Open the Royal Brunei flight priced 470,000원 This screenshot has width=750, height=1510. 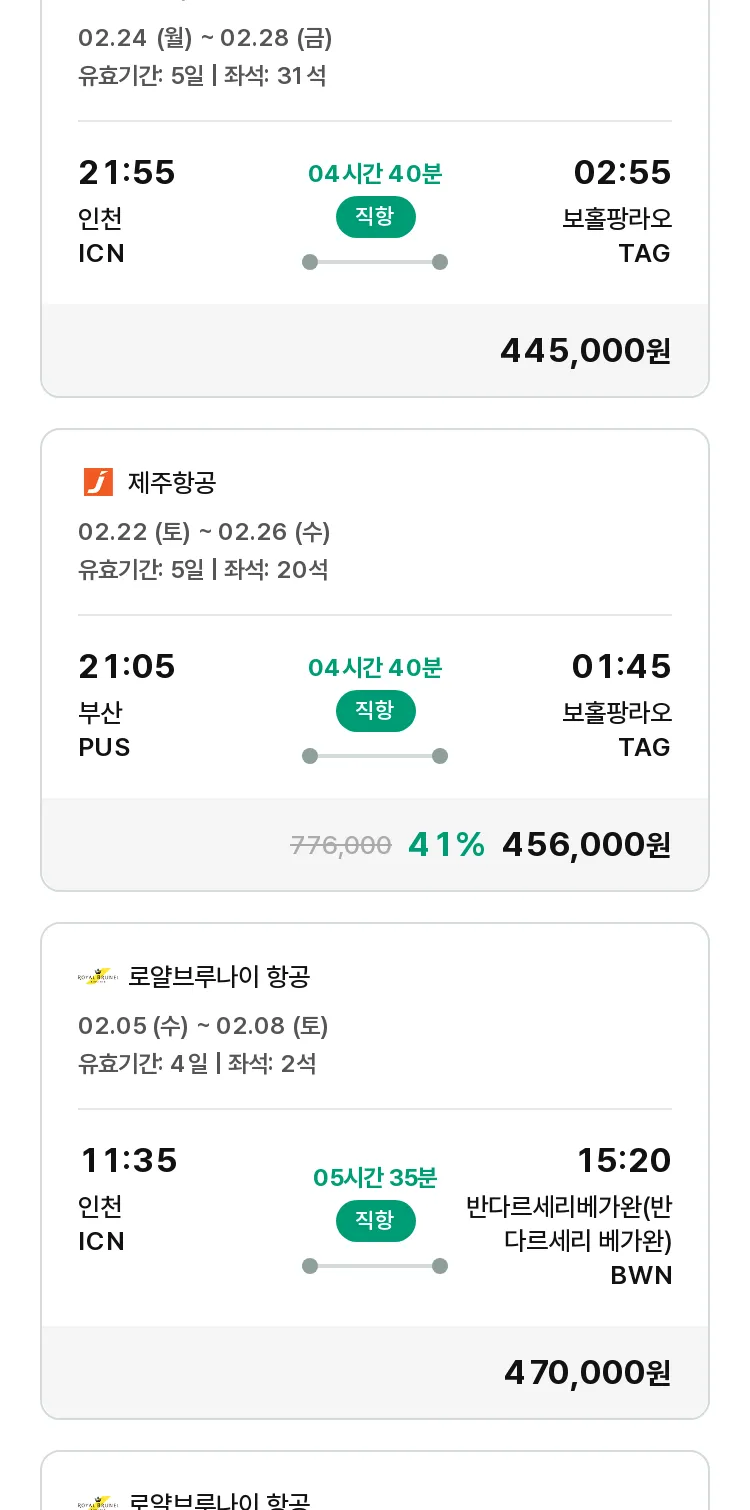pos(375,1171)
